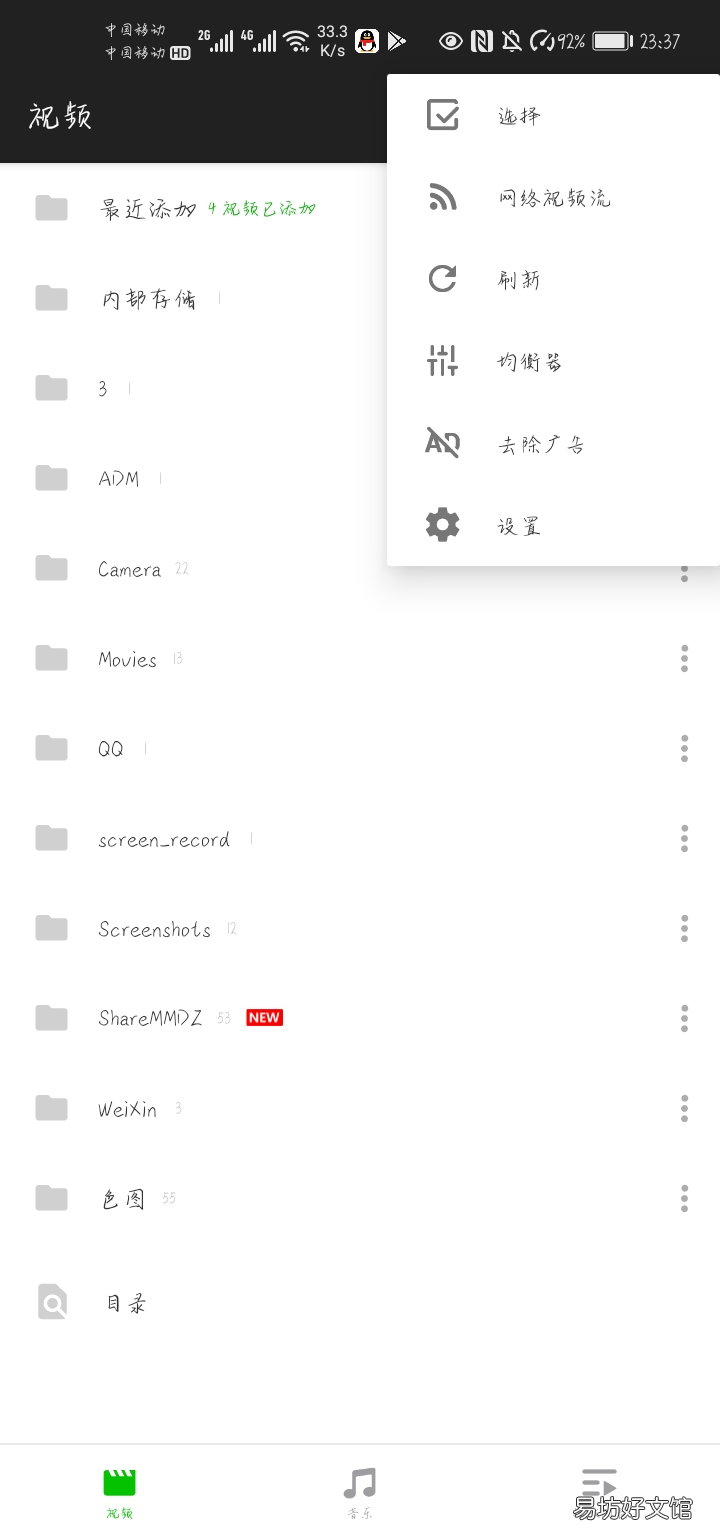The image size is (720, 1540).
Task: Switch to the playlist tab
Action: tap(599, 1485)
